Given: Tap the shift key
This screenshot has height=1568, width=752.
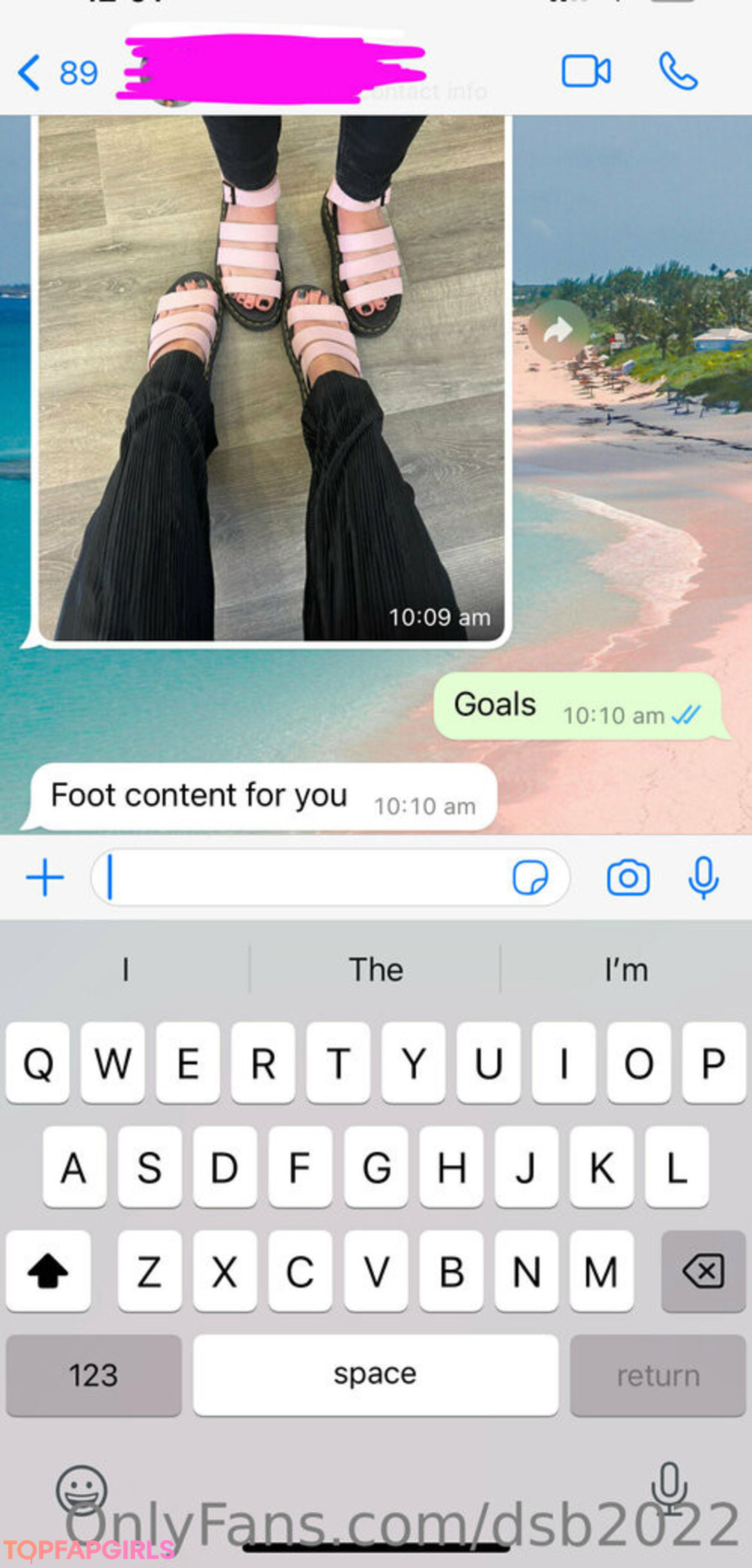Looking at the screenshot, I should coord(48,1271).
